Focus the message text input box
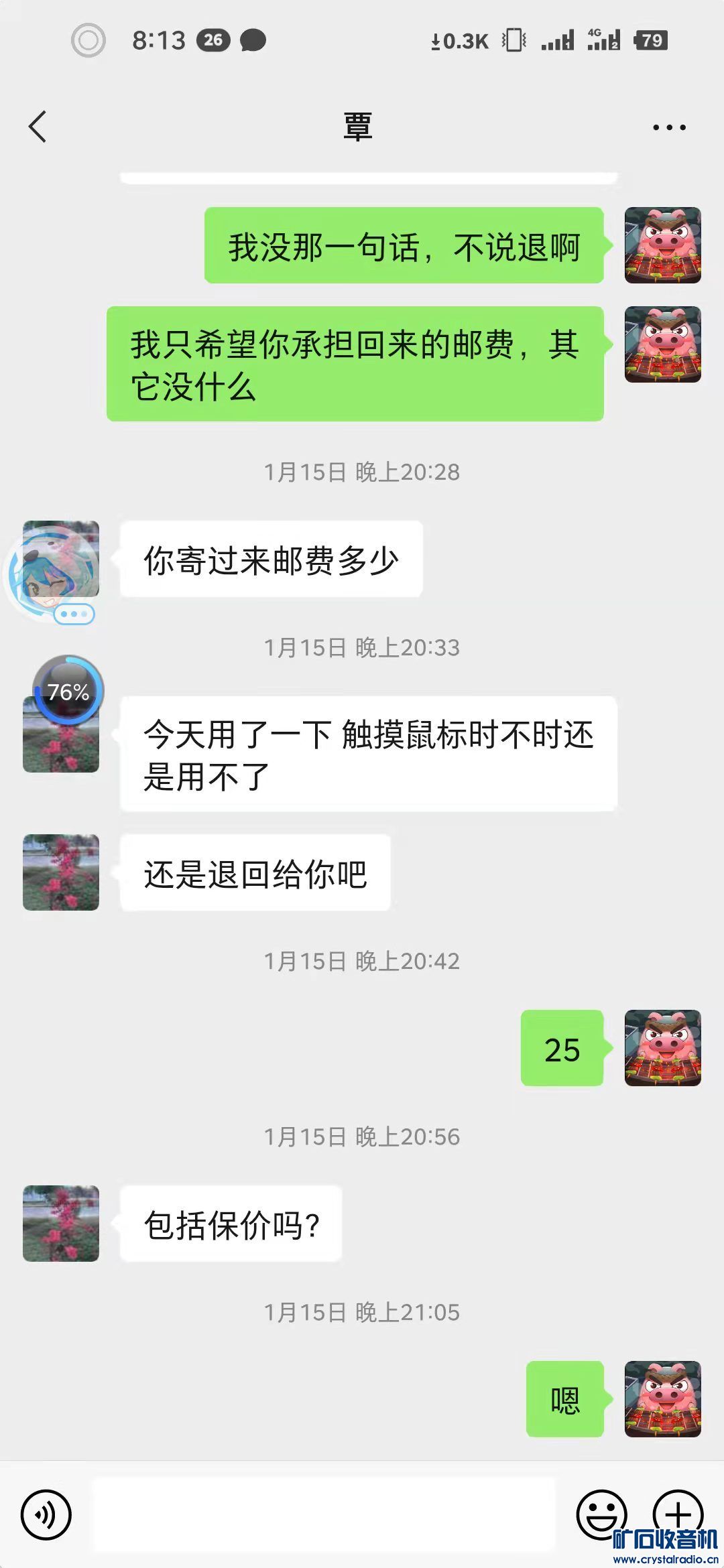The height and width of the screenshot is (1568, 724). 324,1514
